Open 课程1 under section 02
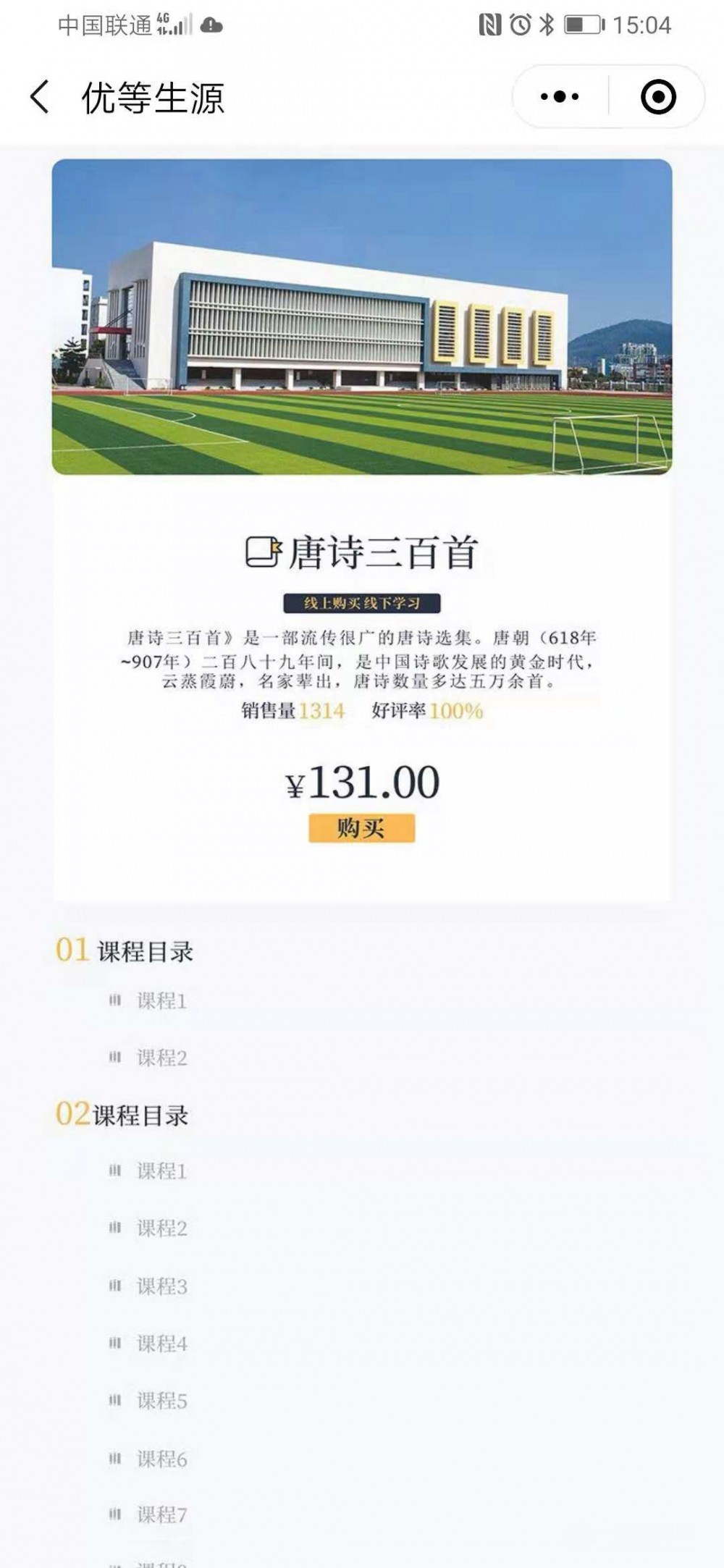 pos(161,1171)
